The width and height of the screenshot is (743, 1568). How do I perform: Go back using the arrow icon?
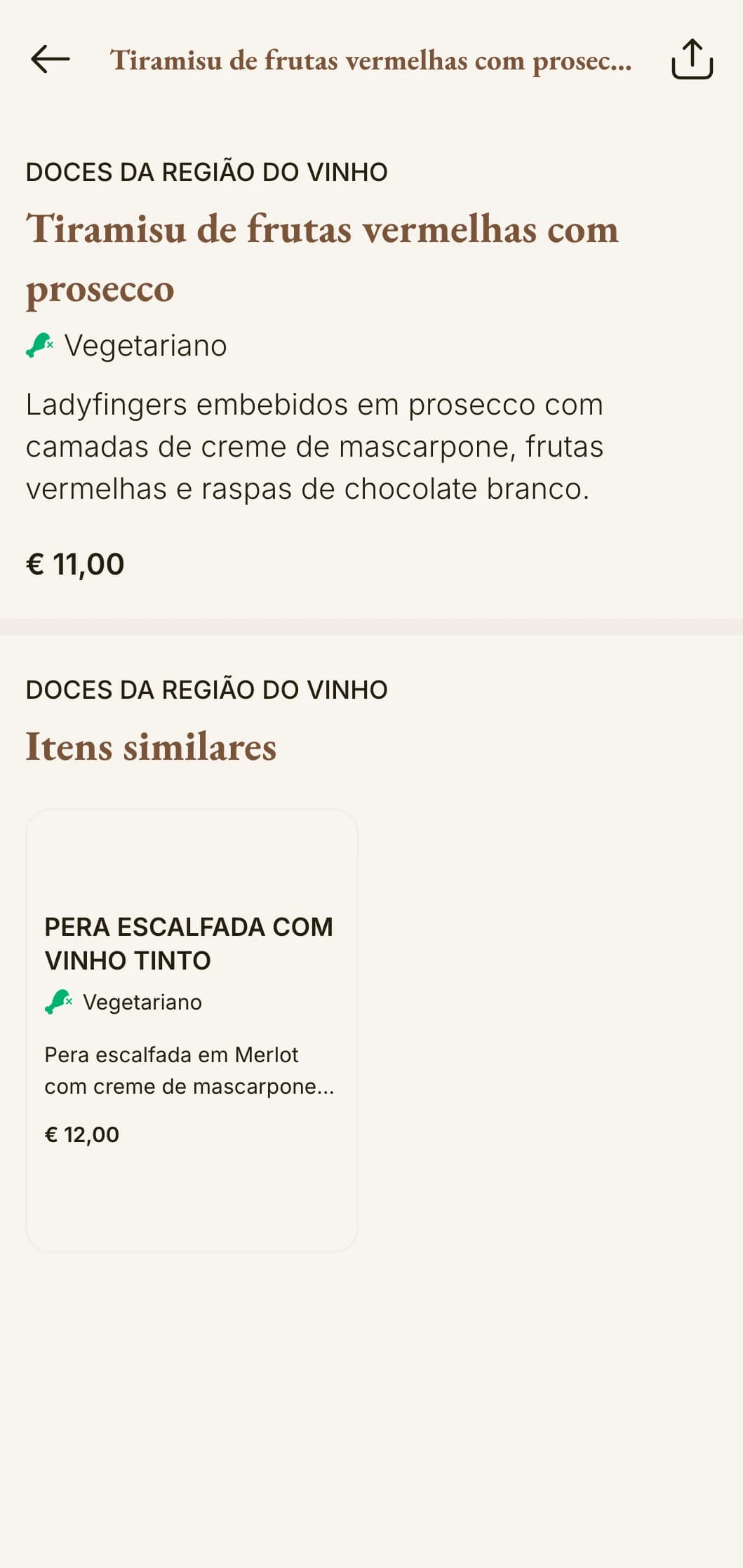51,60
